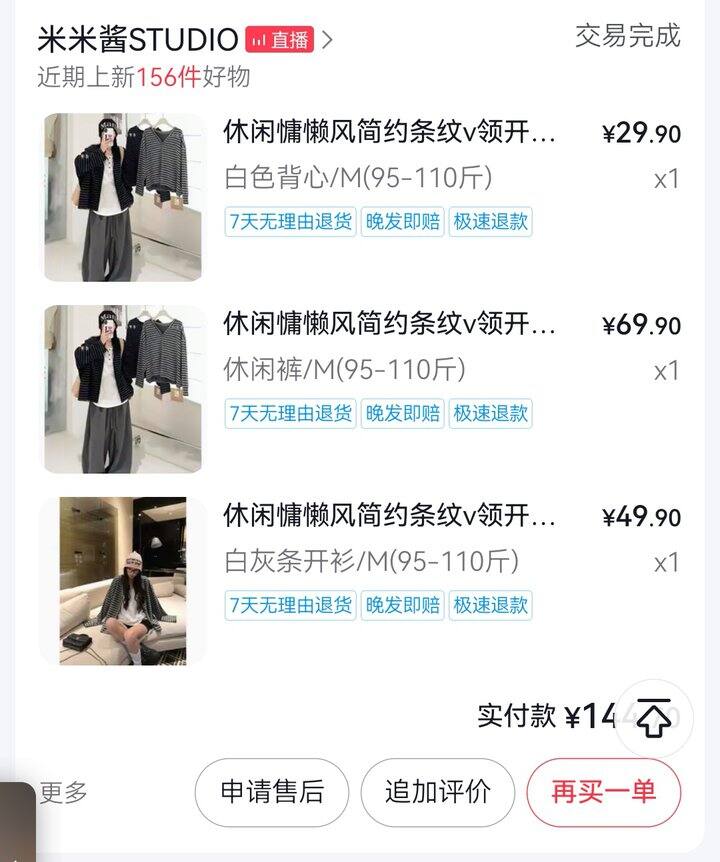Tap 更多 for more order options

pyautogui.click(x=64, y=793)
